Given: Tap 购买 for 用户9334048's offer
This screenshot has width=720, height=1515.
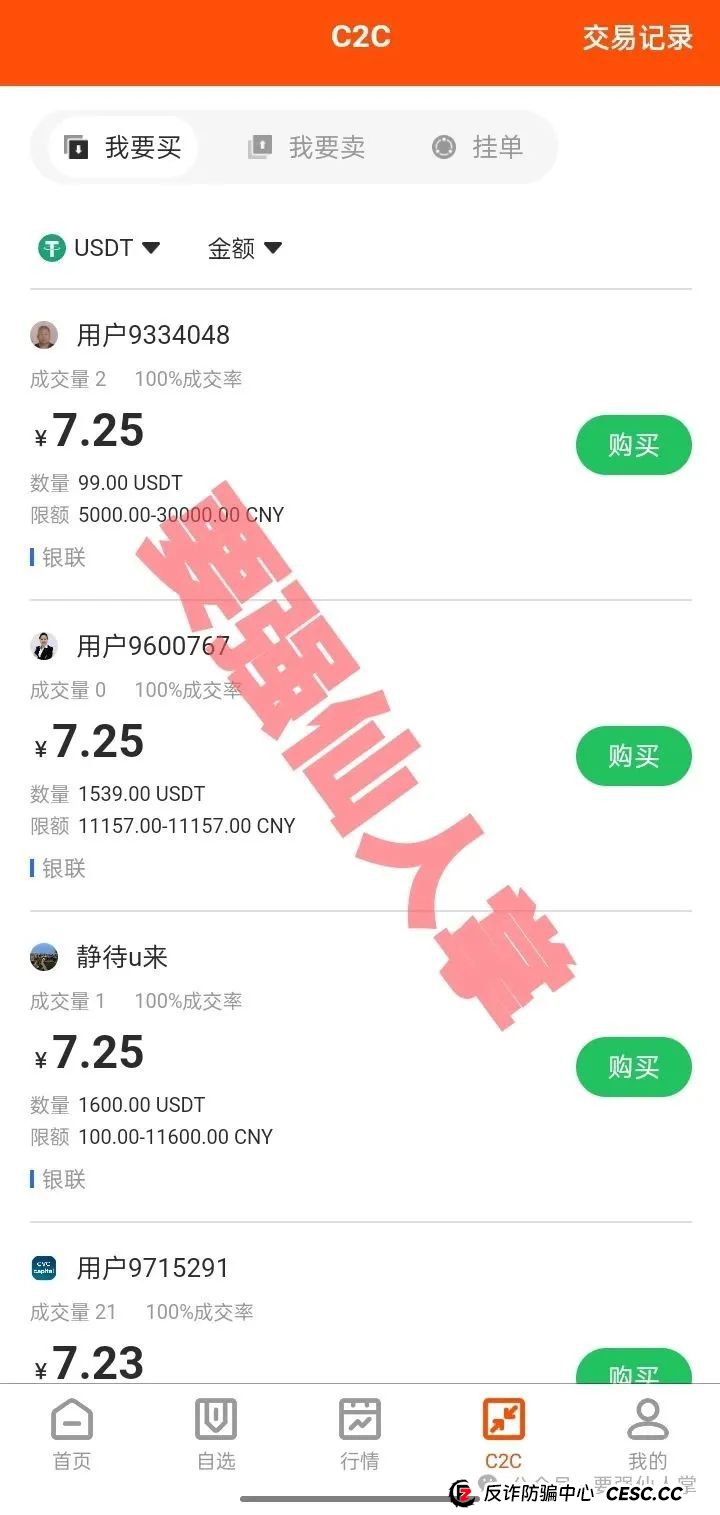Looking at the screenshot, I should [633, 445].
